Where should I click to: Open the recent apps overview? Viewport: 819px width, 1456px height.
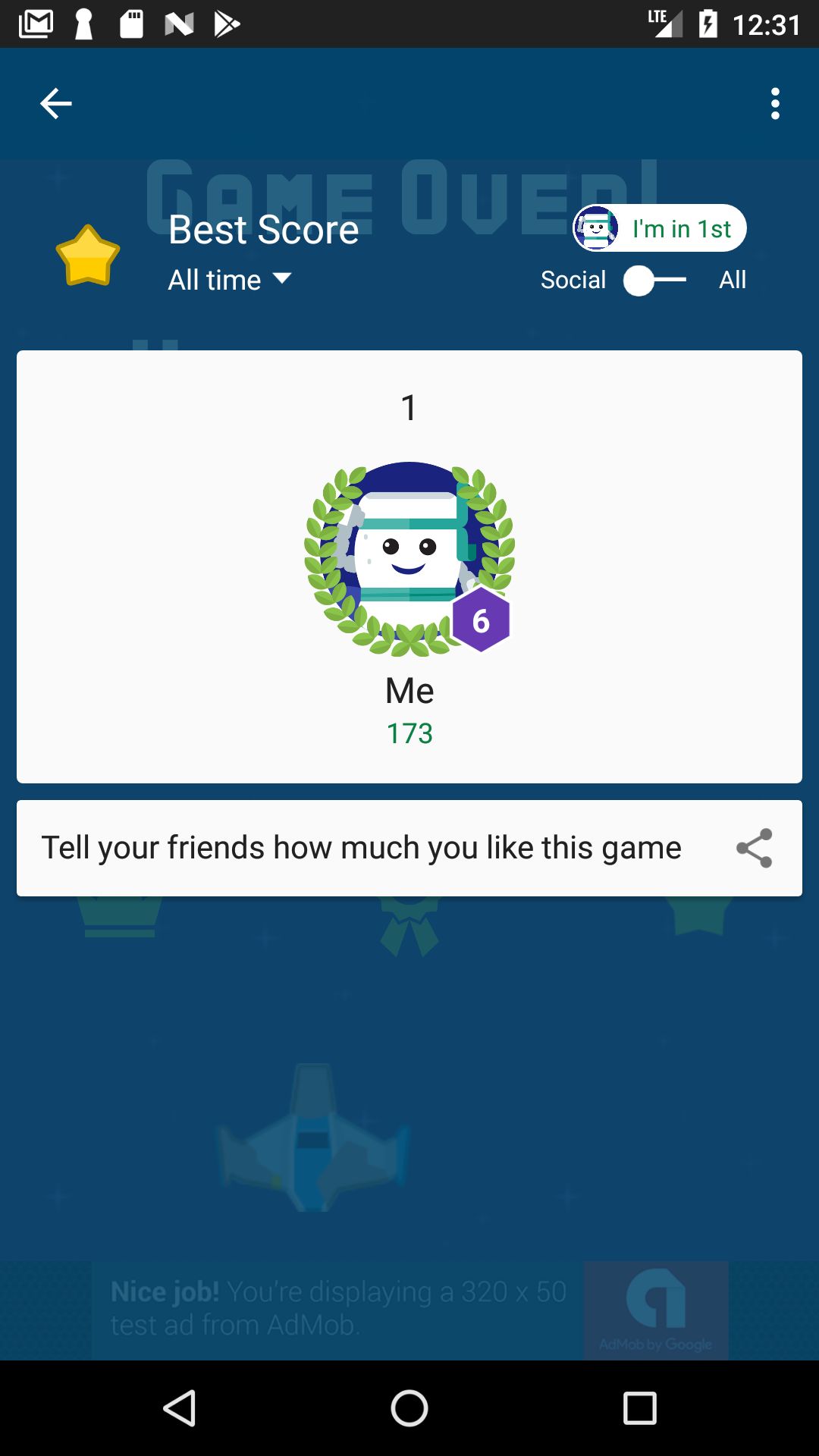pos(639,1408)
